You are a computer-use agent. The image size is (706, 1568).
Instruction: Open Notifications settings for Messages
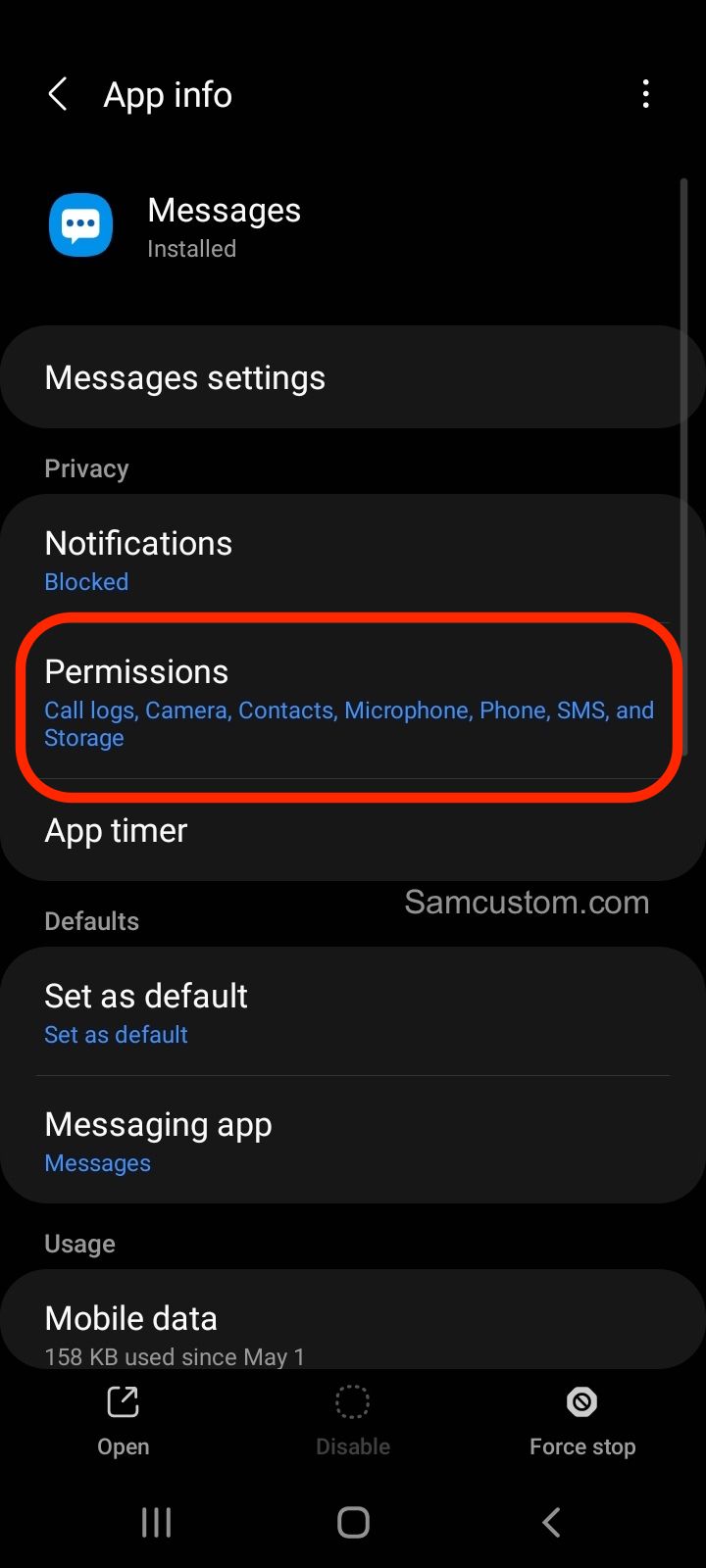(353, 560)
